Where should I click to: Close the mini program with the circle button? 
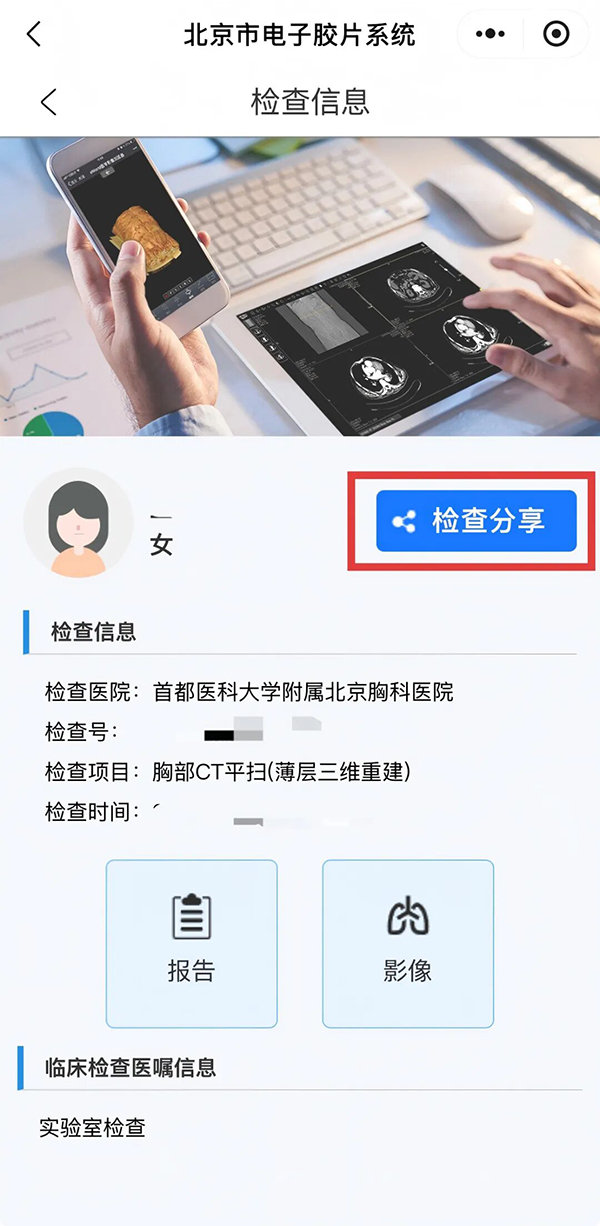[x=556, y=35]
